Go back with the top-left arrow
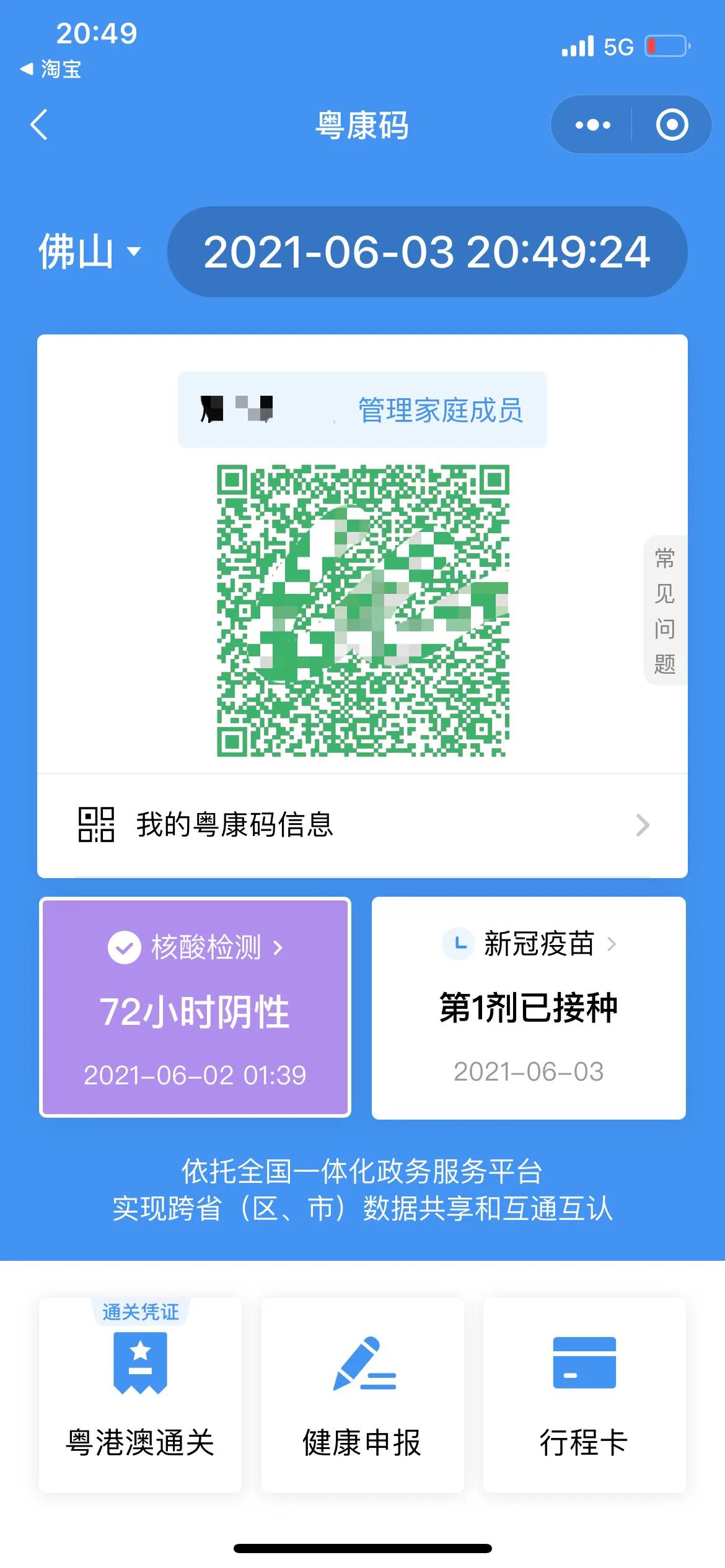 pyautogui.click(x=39, y=124)
